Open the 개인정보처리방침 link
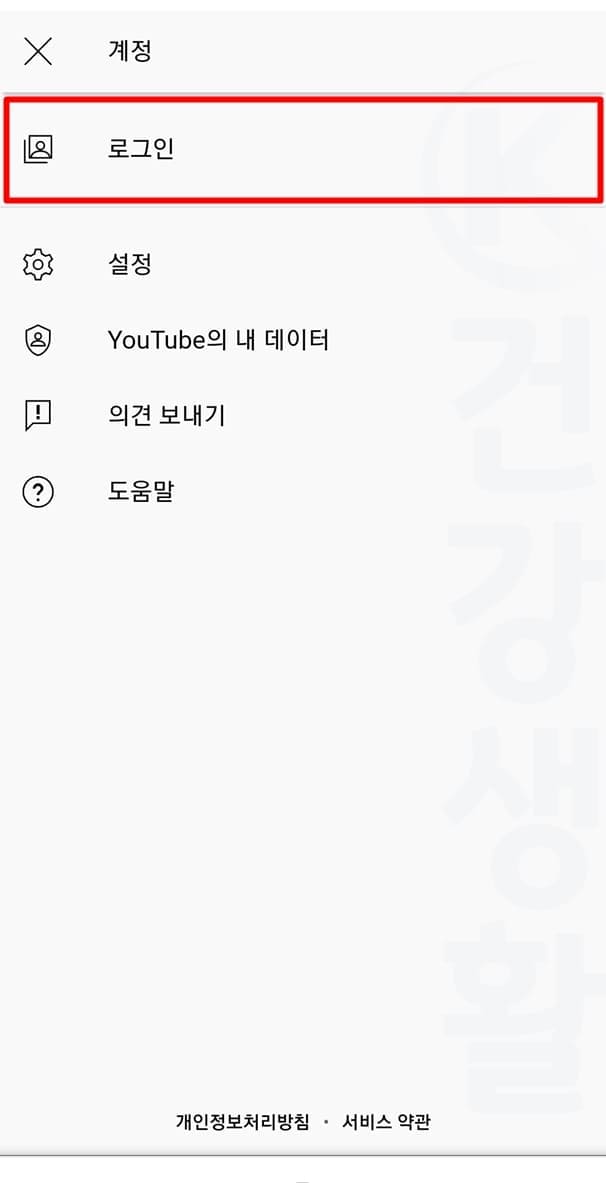The width and height of the screenshot is (606, 1183). coord(242,1121)
